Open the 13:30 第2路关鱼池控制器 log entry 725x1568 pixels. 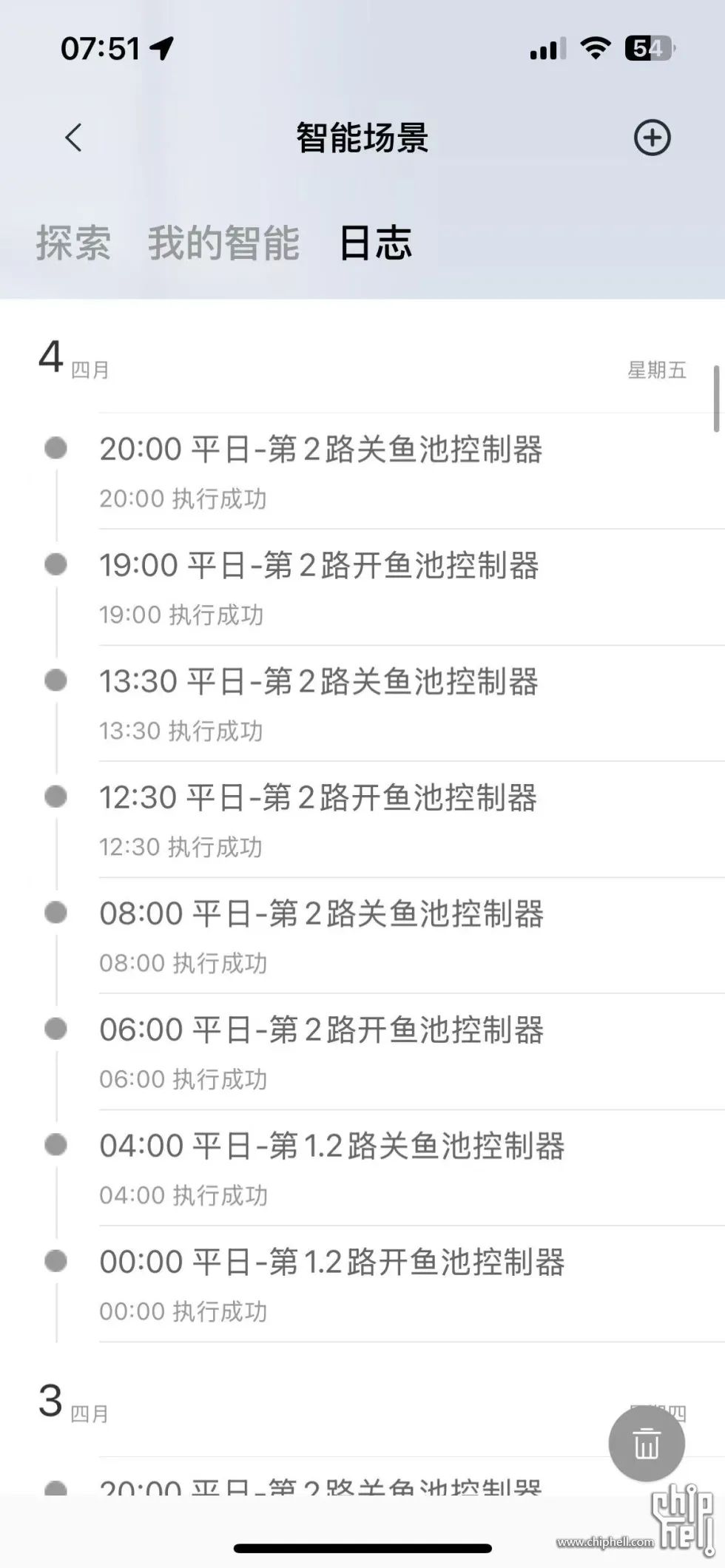[411, 703]
